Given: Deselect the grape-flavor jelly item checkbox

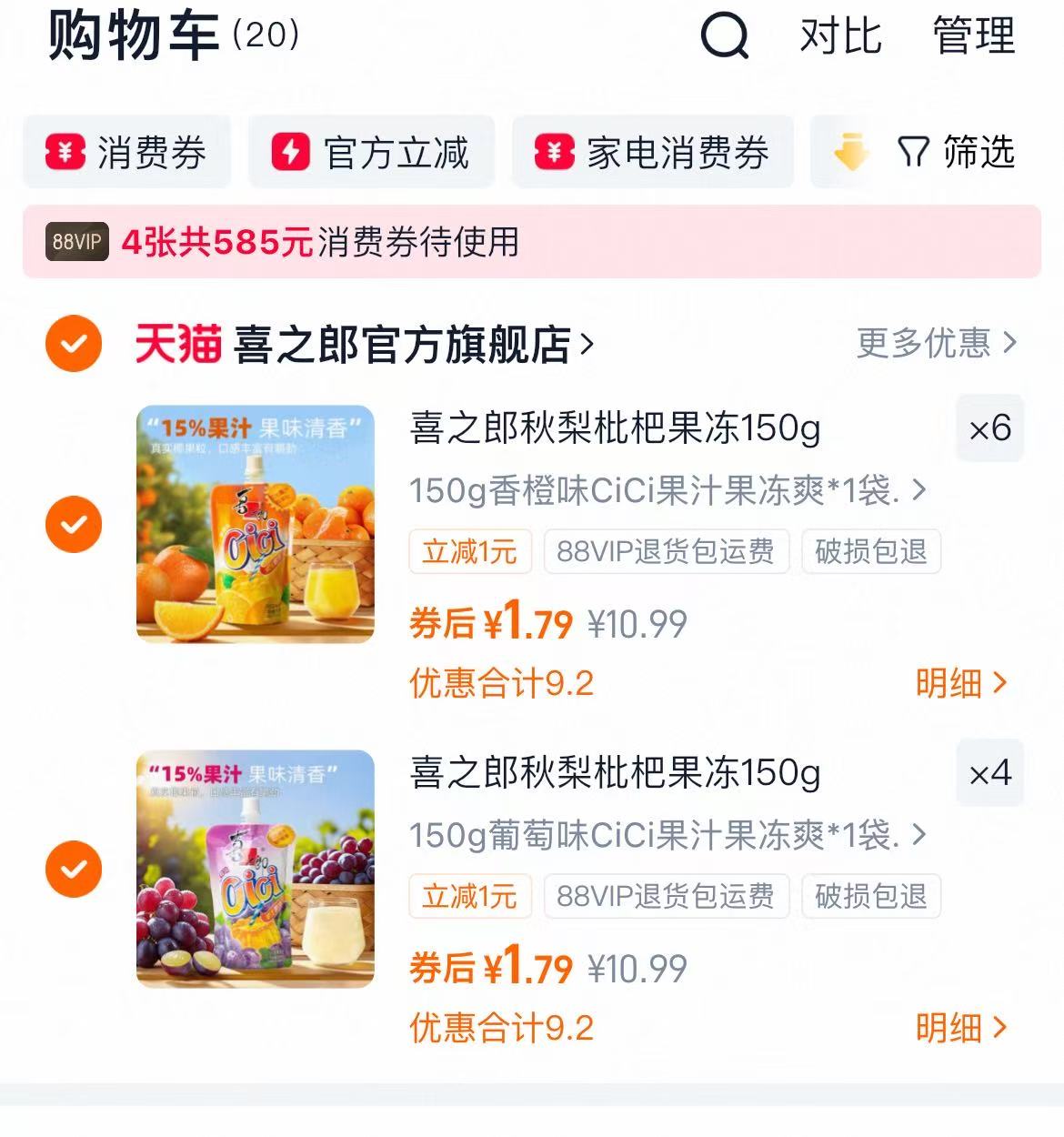Looking at the screenshot, I should 72,868.
